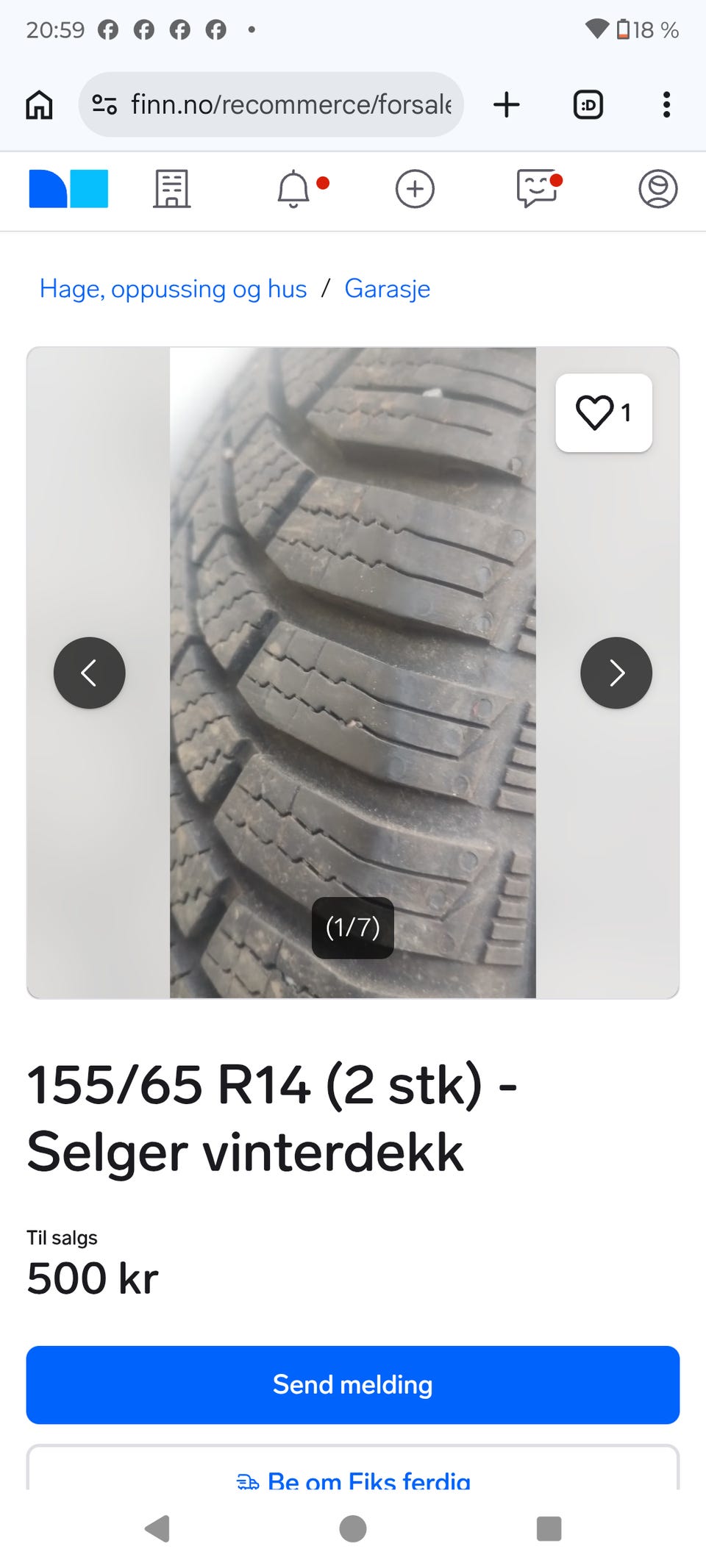Open the browser overflow menu

point(666,104)
